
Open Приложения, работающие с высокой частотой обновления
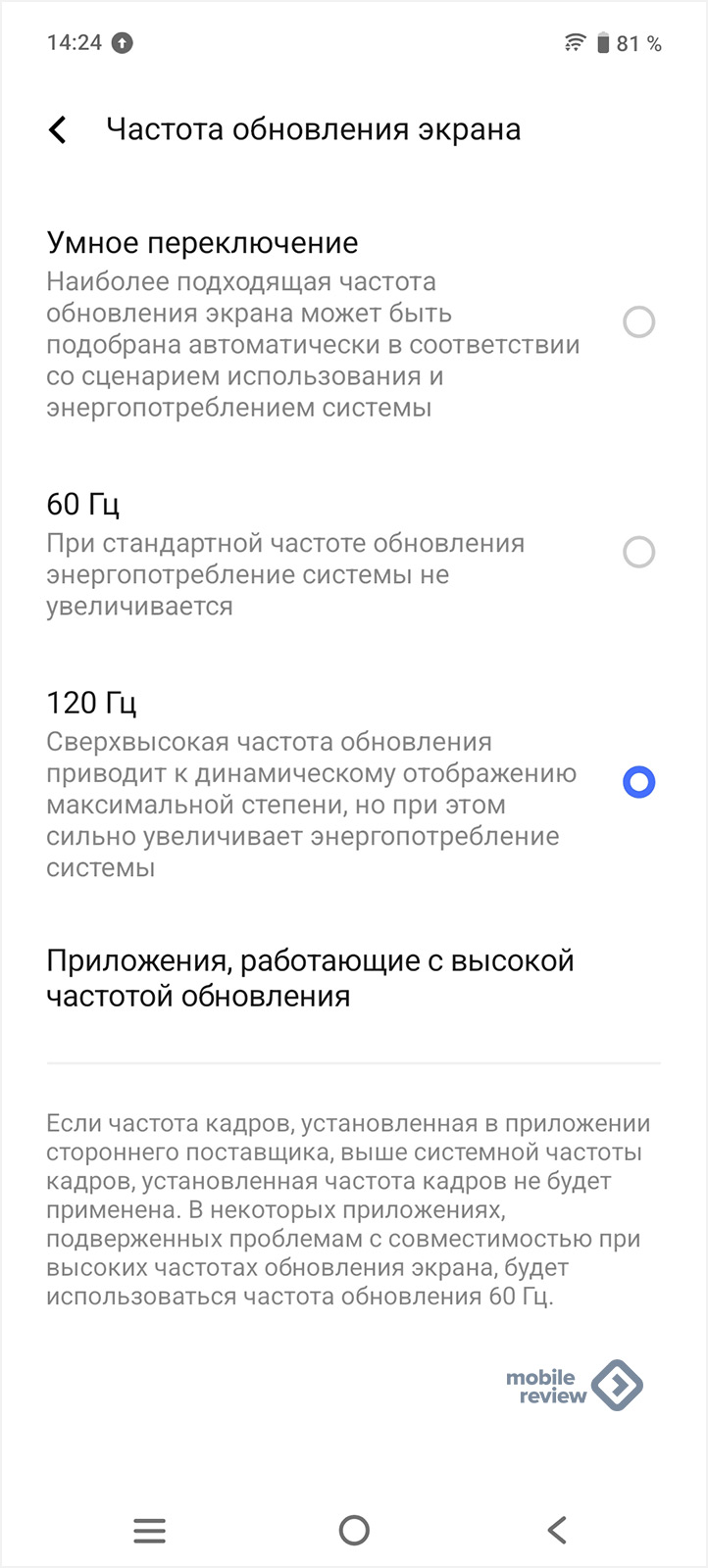(354, 978)
